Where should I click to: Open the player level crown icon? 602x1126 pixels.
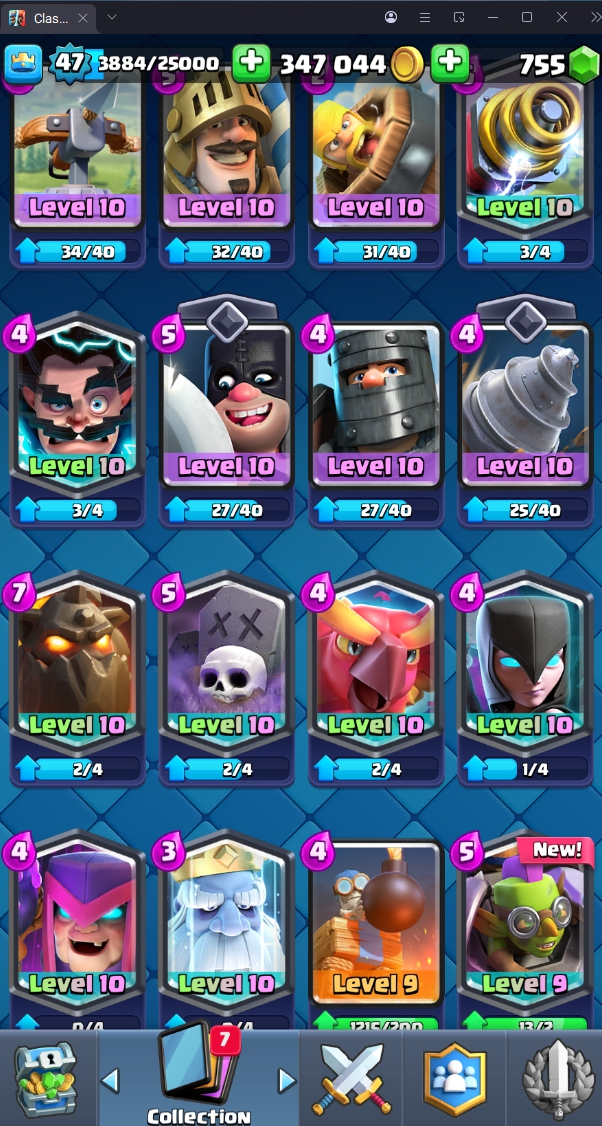click(22, 64)
